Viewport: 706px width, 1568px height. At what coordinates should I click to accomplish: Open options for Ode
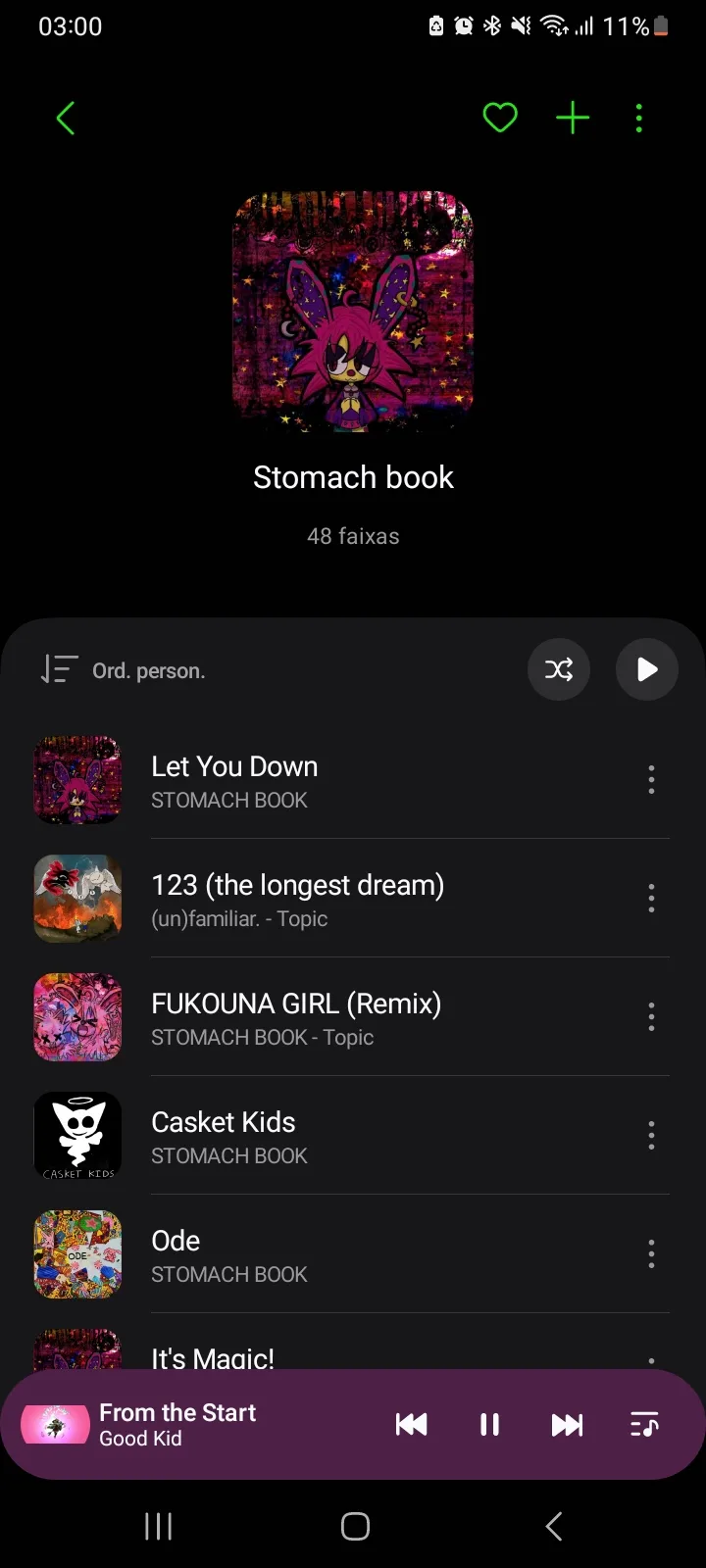click(x=651, y=1254)
